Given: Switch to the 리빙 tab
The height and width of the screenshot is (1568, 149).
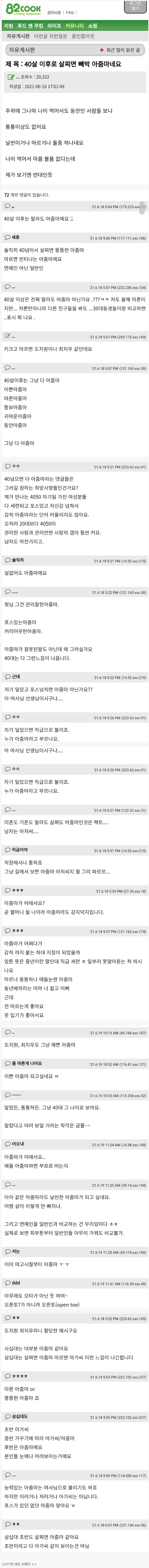Looking at the screenshot, I should 8,26.
